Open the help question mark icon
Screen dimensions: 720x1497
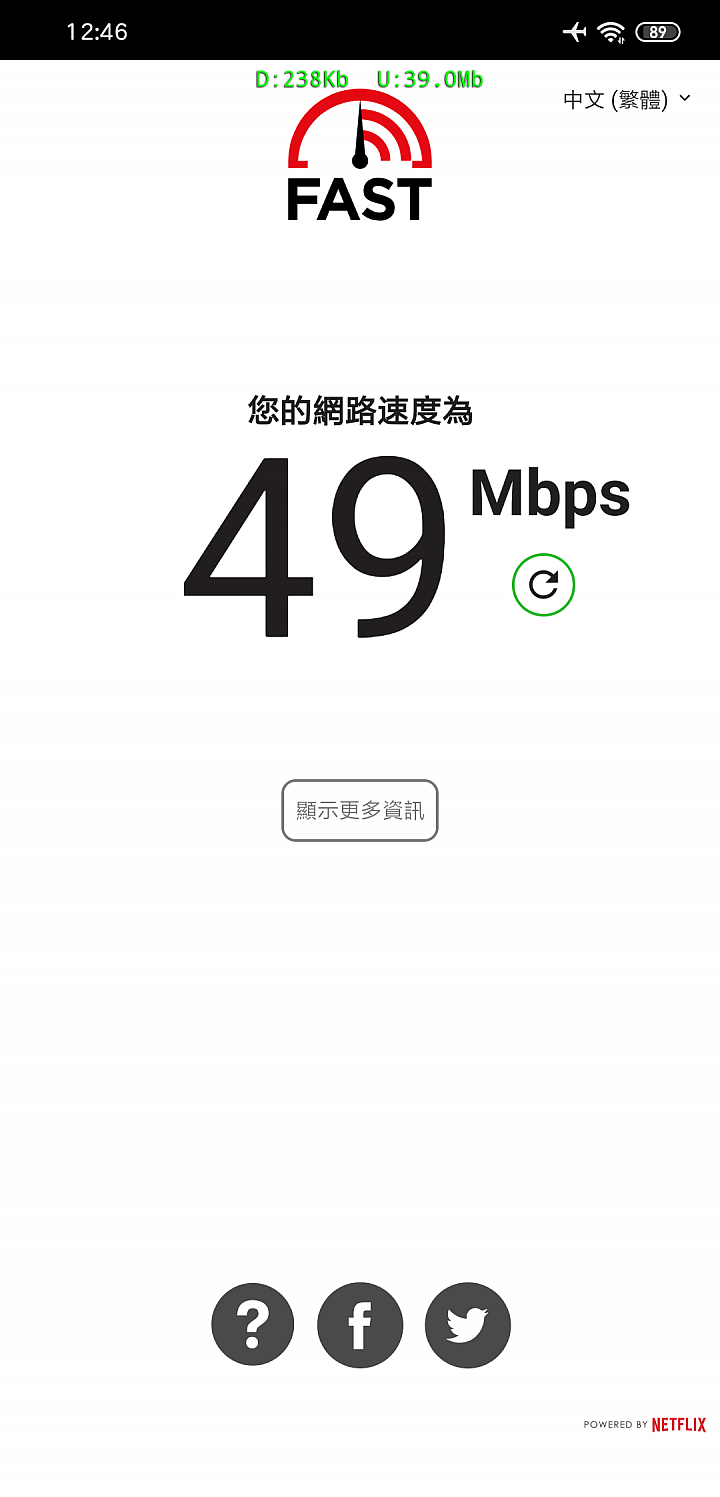(x=253, y=1325)
